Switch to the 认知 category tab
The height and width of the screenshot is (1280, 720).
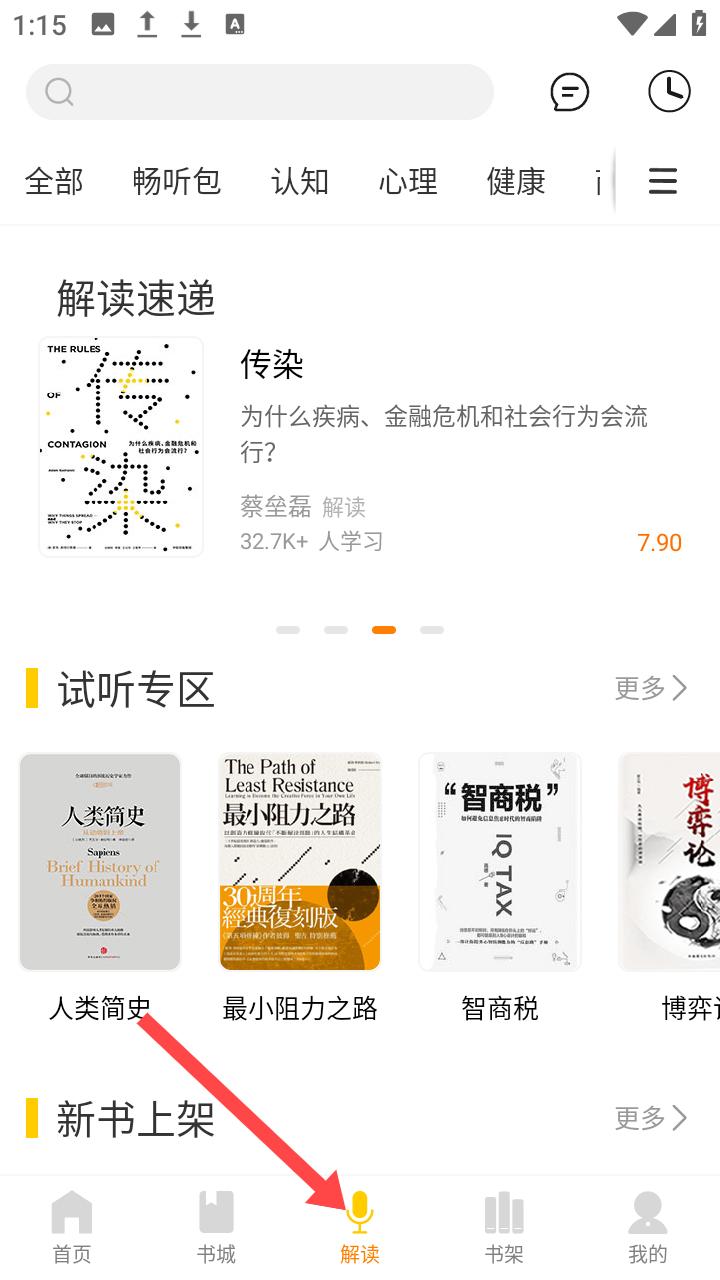300,181
